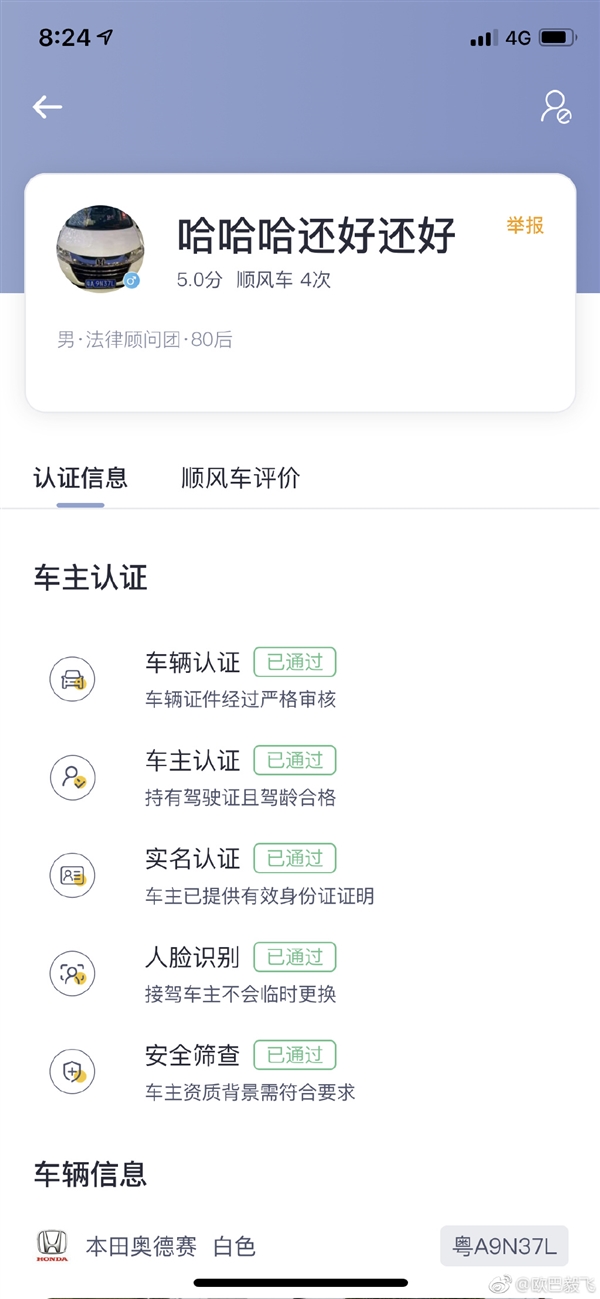Go back with the arrow icon
The height and width of the screenshot is (1299, 600).
(x=47, y=107)
